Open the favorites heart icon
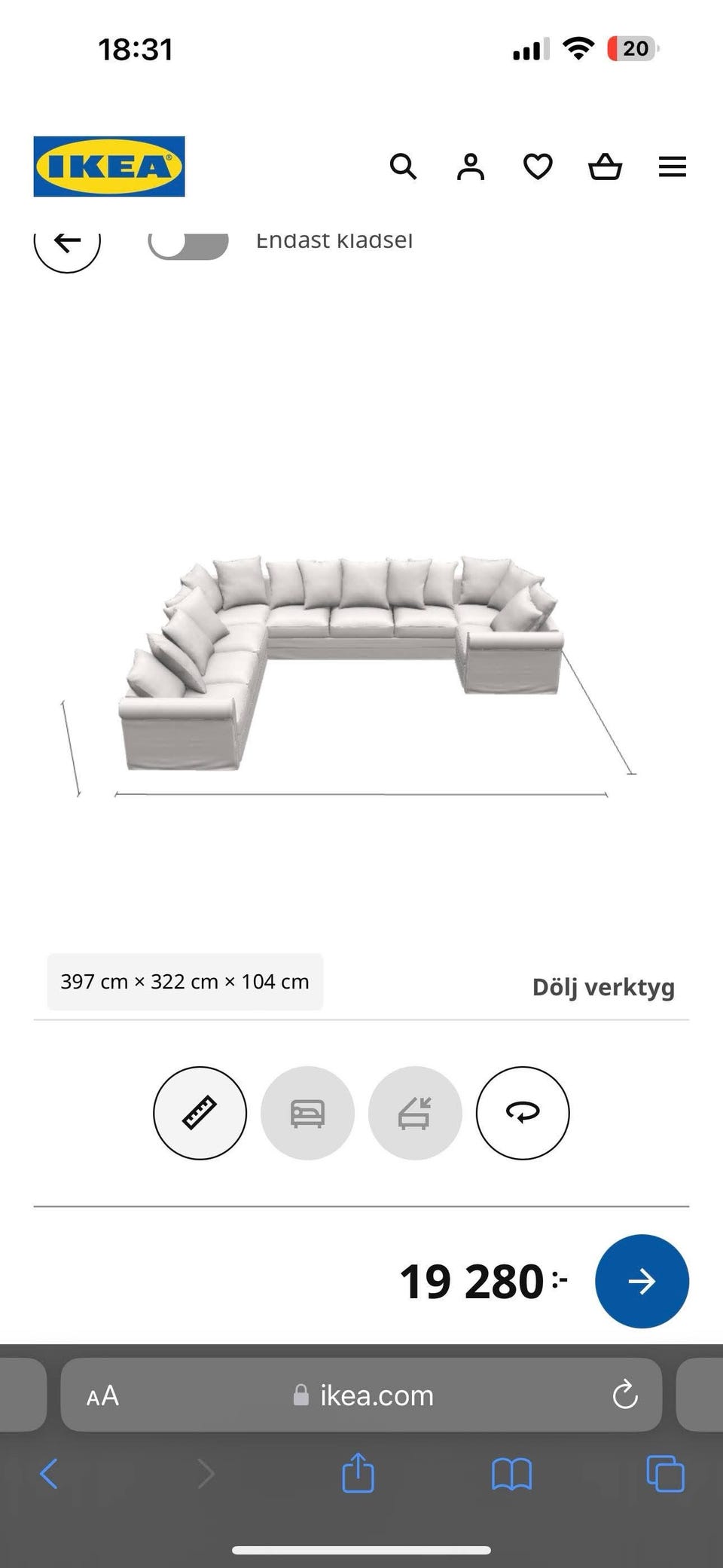Image resolution: width=723 pixels, height=1568 pixels. 537,167
